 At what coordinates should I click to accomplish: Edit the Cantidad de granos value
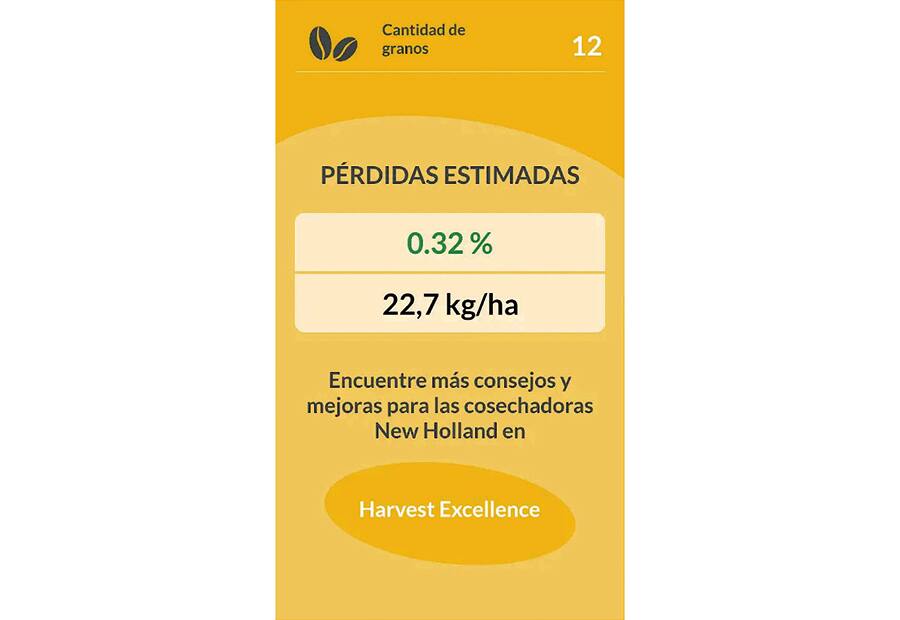[x=586, y=46]
